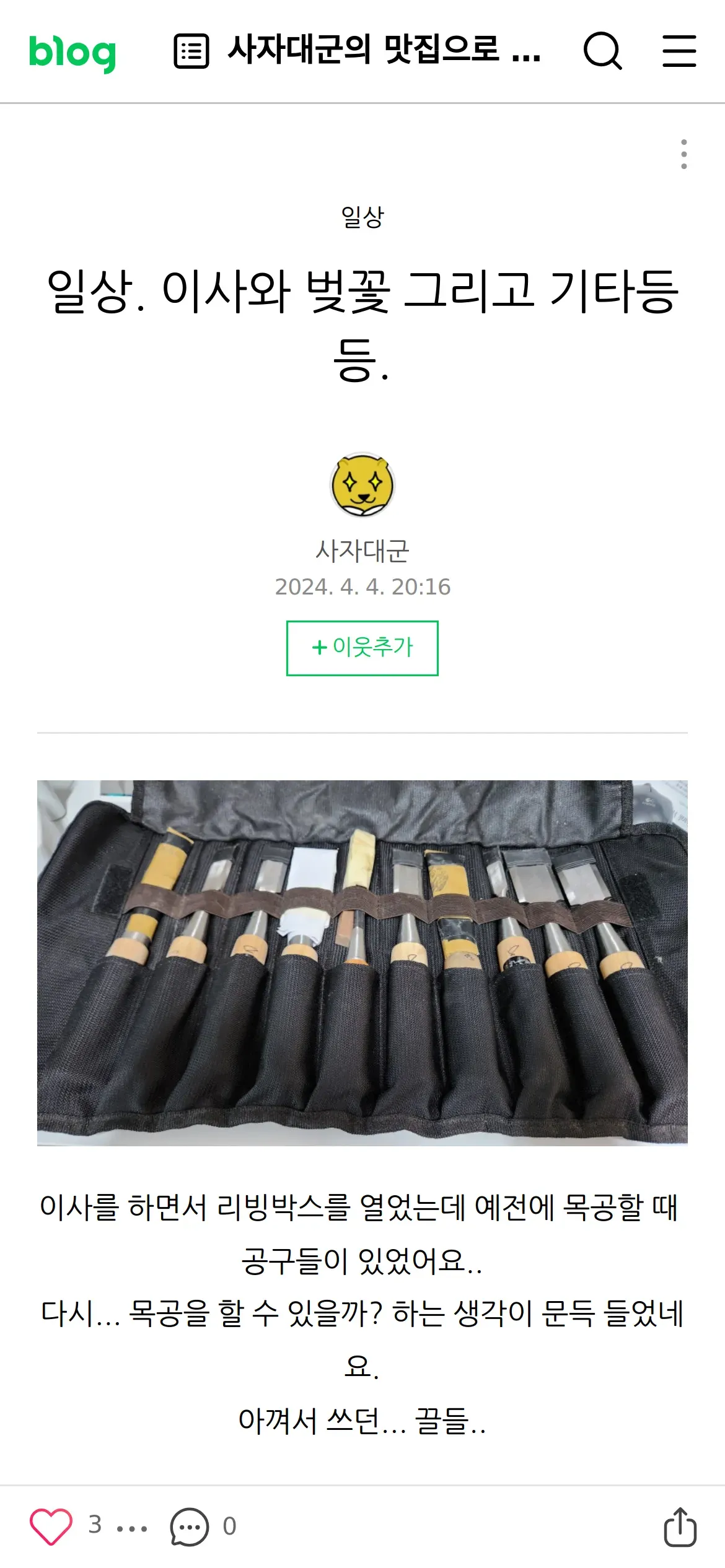Add neighbor with 이웃추가 button
Screen dimensions: 725x1568
(x=362, y=648)
